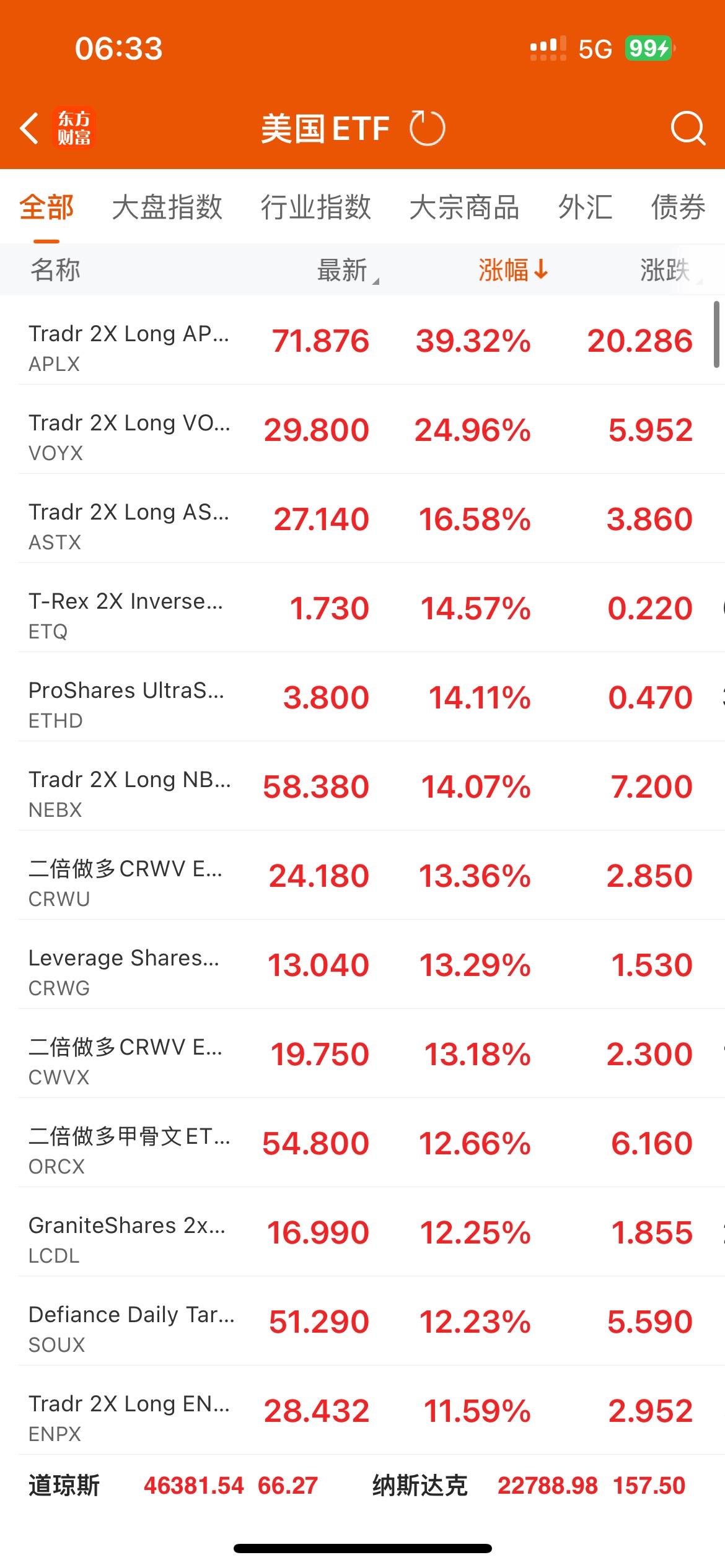The image size is (725, 1568).
Task: Open the APLX ETF row
Action: (362, 341)
